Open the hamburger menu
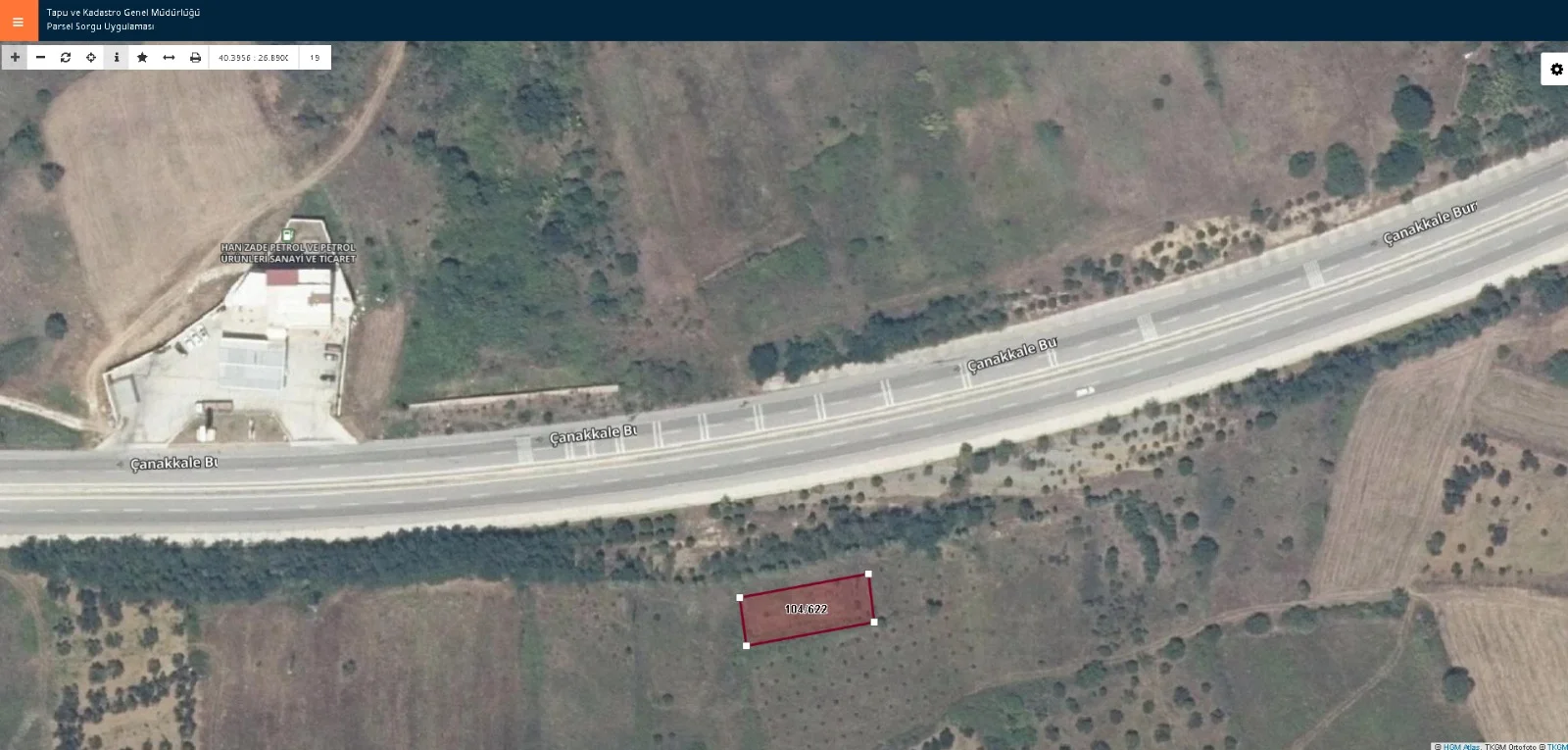The image size is (1568, 750). click(18, 21)
